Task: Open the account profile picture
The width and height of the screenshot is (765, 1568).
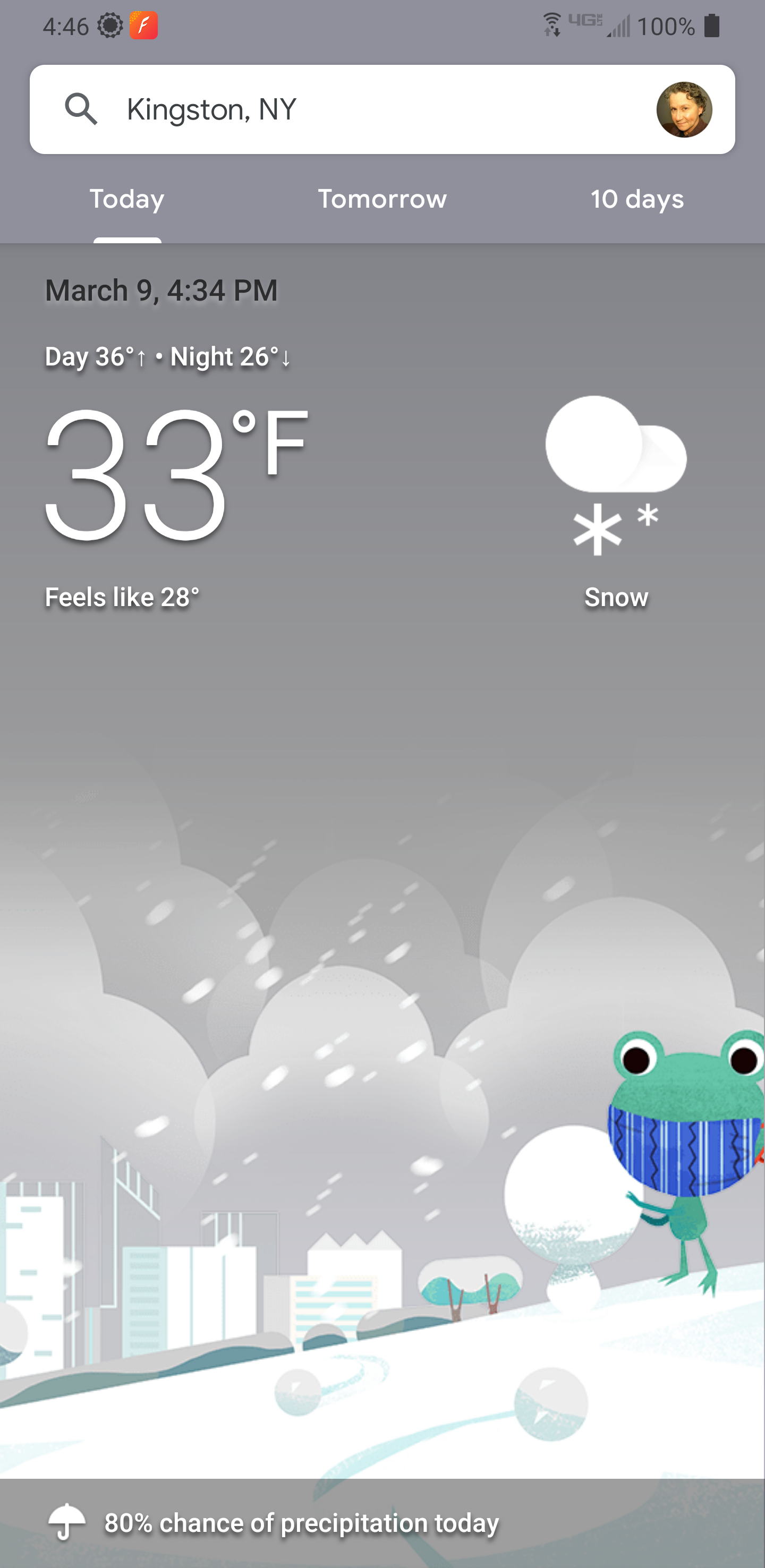Action: (684, 109)
